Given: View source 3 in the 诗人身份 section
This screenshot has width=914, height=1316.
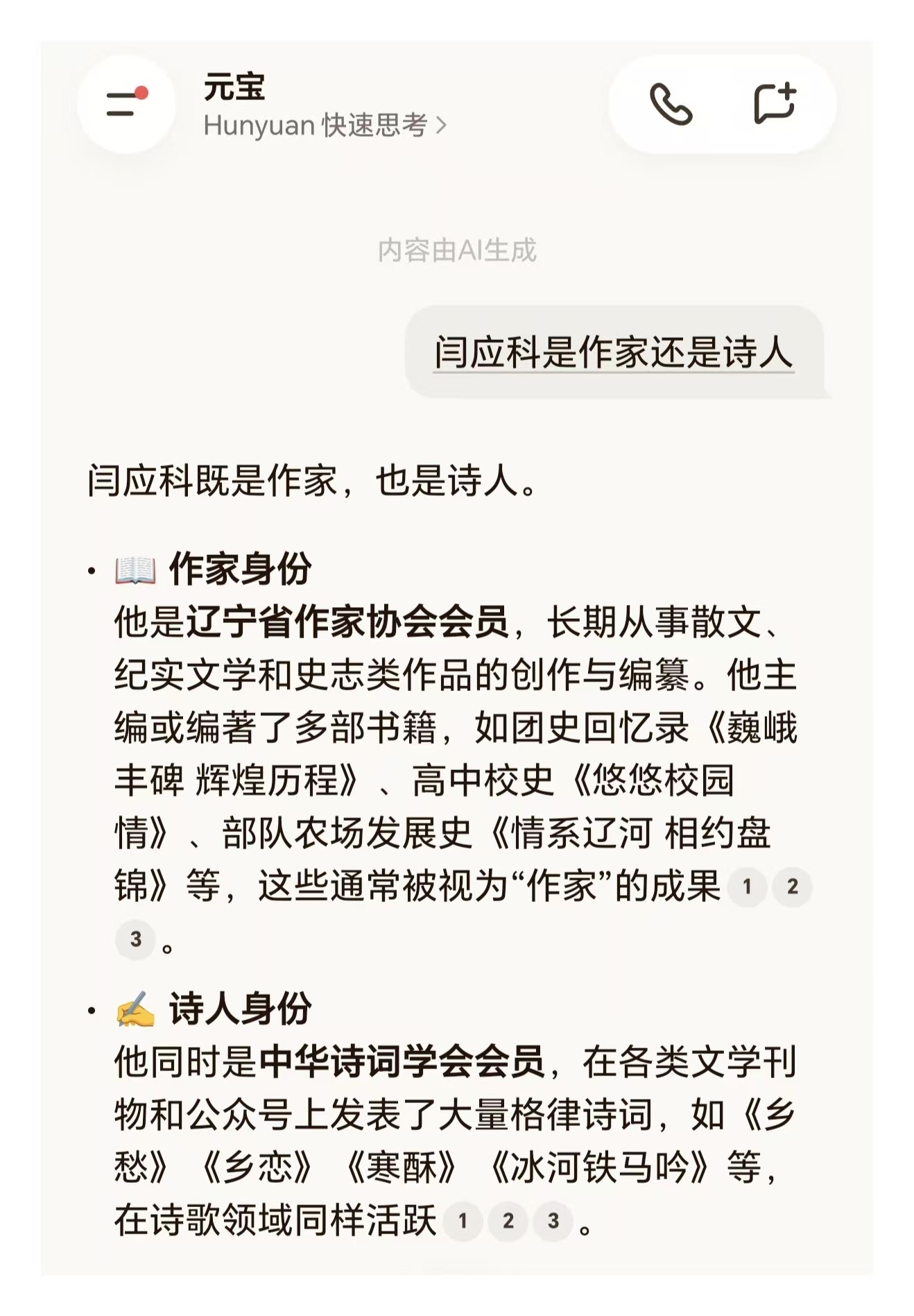Looking at the screenshot, I should pyautogui.click(x=553, y=1221).
